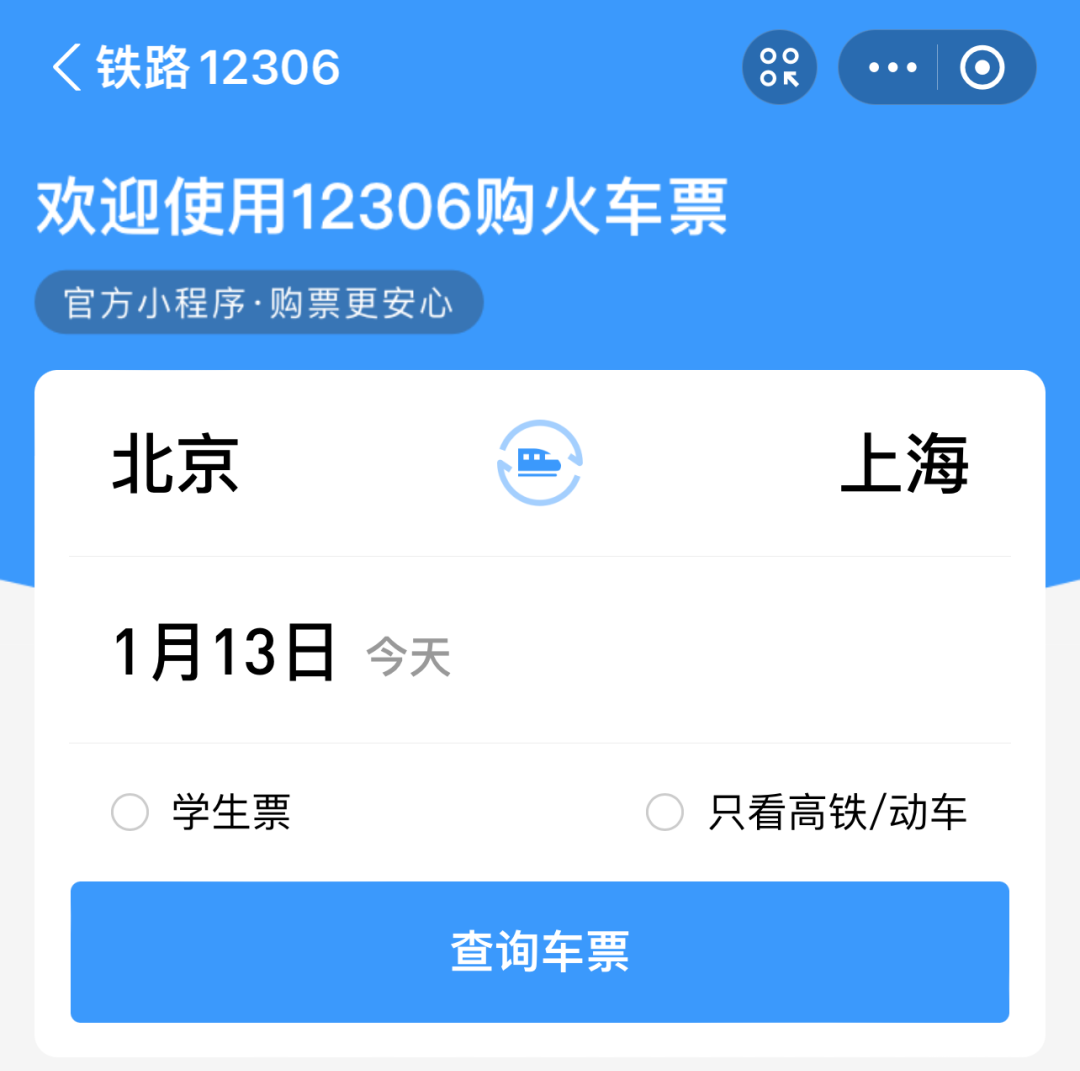
Task: Enable 只看高铁/动车 filter
Action: click(x=665, y=812)
